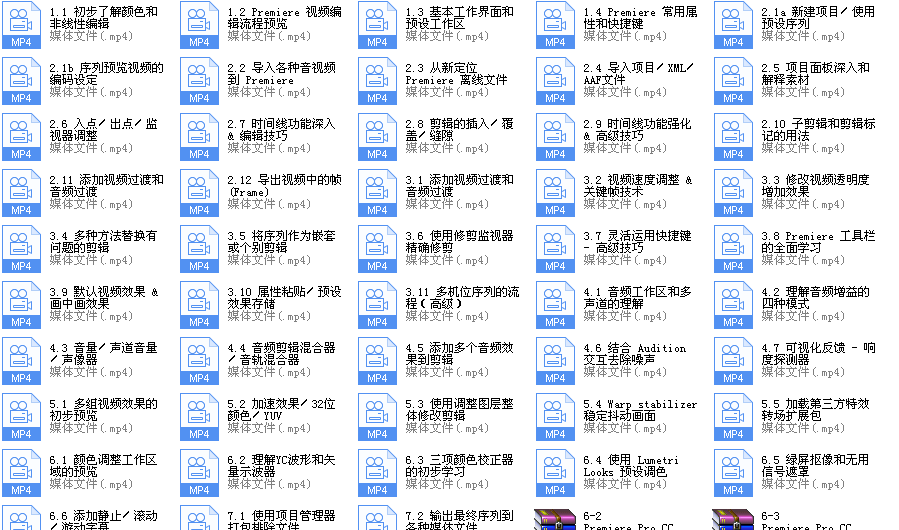The height and width of the screenshot is (530, 899).
Task: Open 5.2 加速效果/32位颜色/YUV
Action: 199,416
